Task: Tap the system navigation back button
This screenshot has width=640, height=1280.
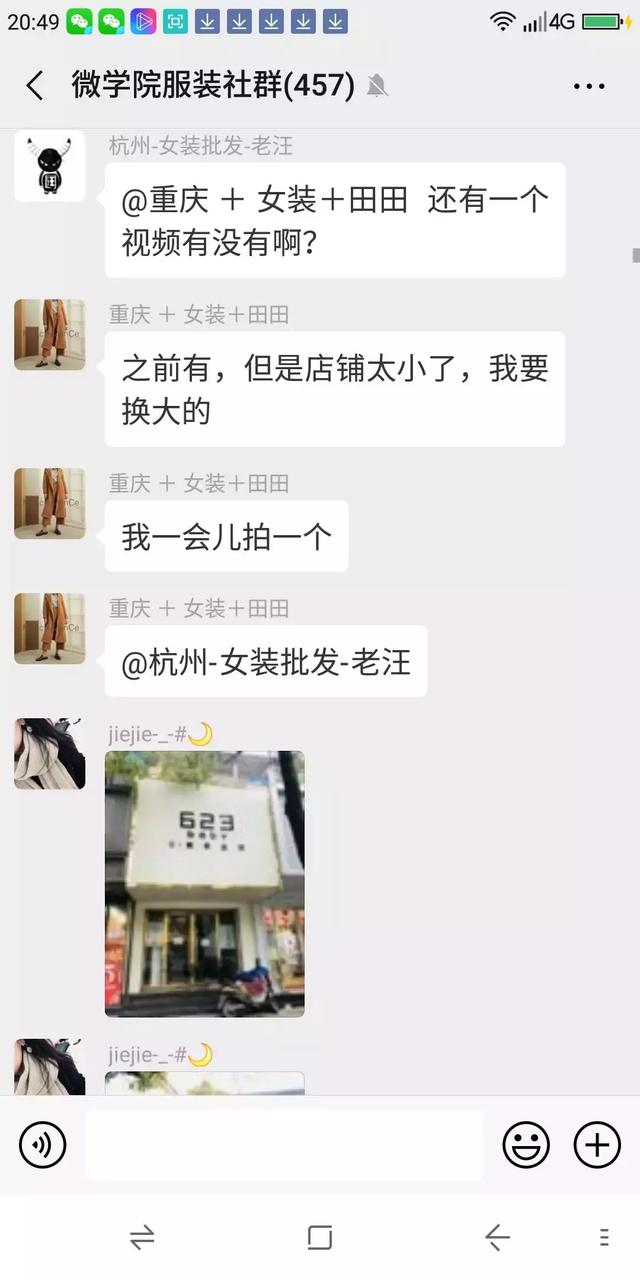Action: coord(497,1238)
